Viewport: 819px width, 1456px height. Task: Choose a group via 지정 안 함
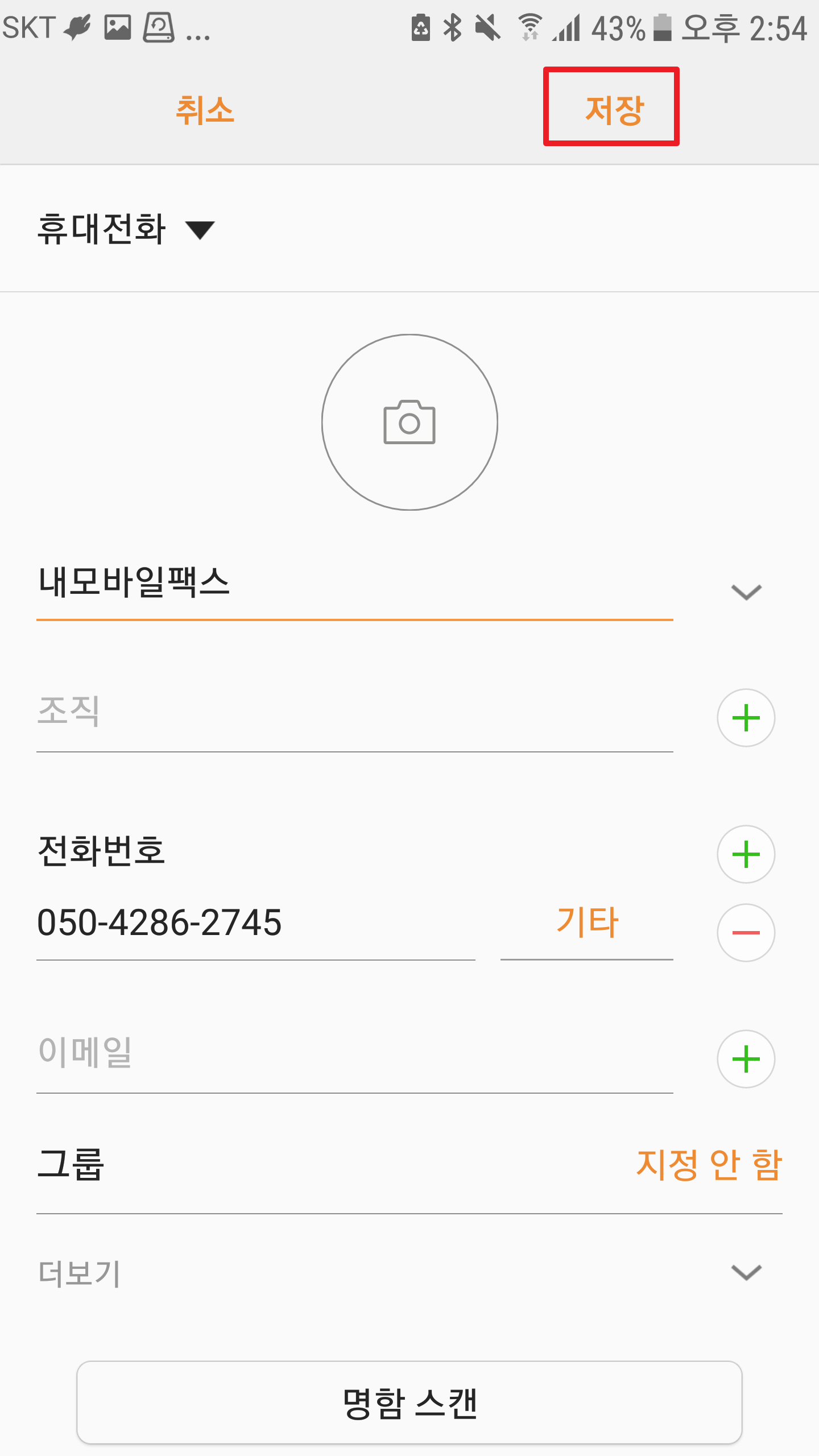point(709,1165)
